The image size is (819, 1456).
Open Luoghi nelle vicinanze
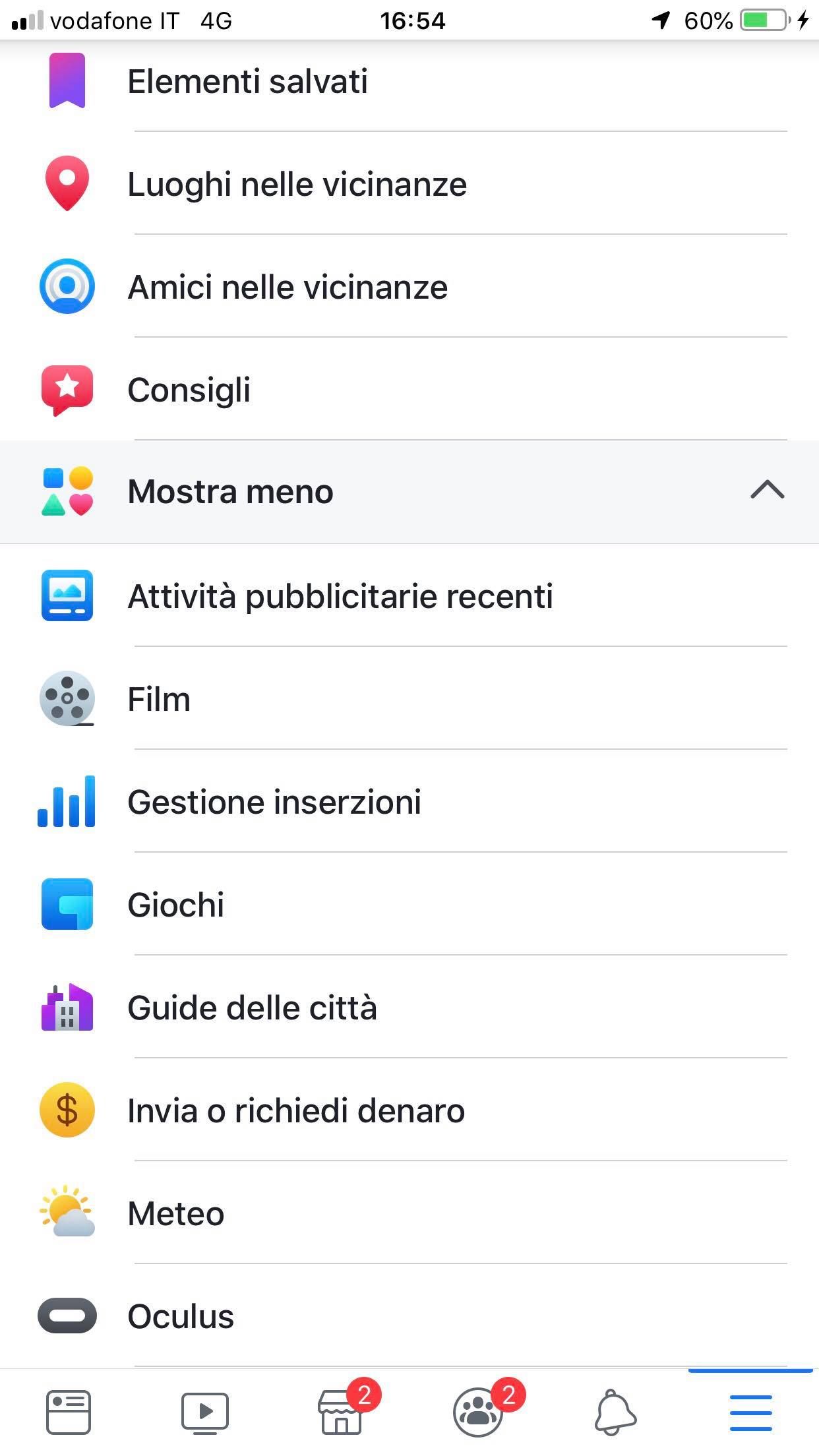297,185
